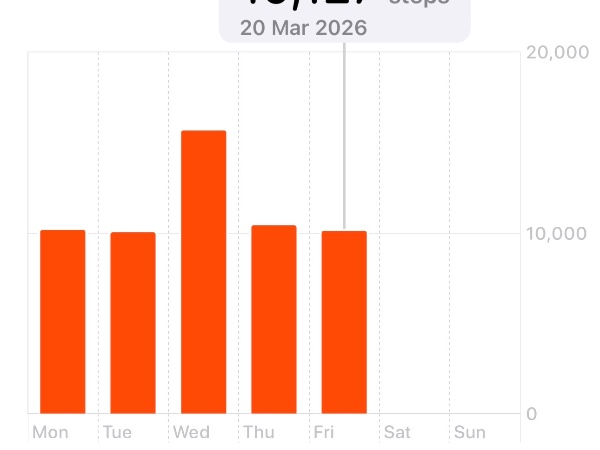The height and width of the screenshot is (450, 600).
Task: Select the Thursday steps bar
Action: coord(273,319)
